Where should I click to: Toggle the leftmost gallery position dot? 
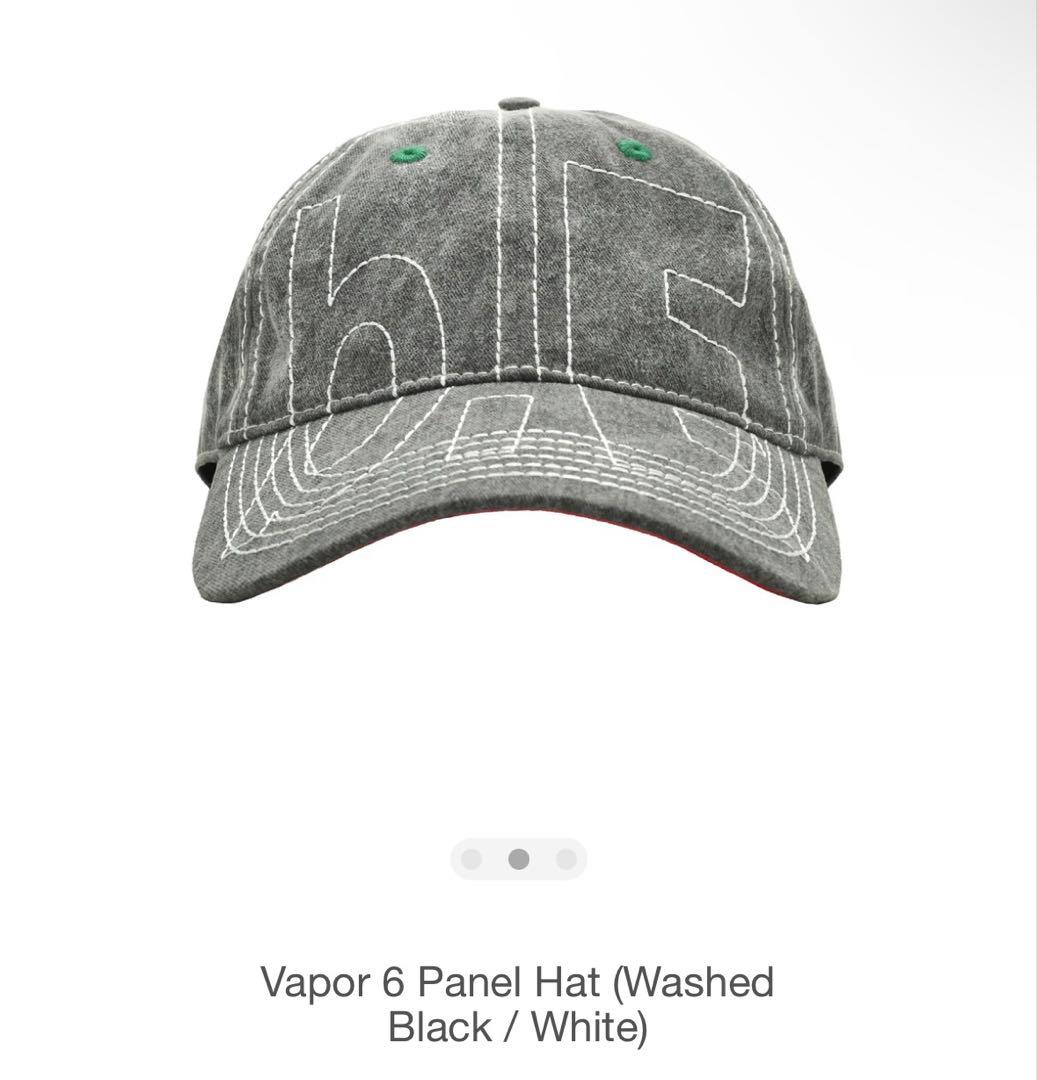click(470, 857)
